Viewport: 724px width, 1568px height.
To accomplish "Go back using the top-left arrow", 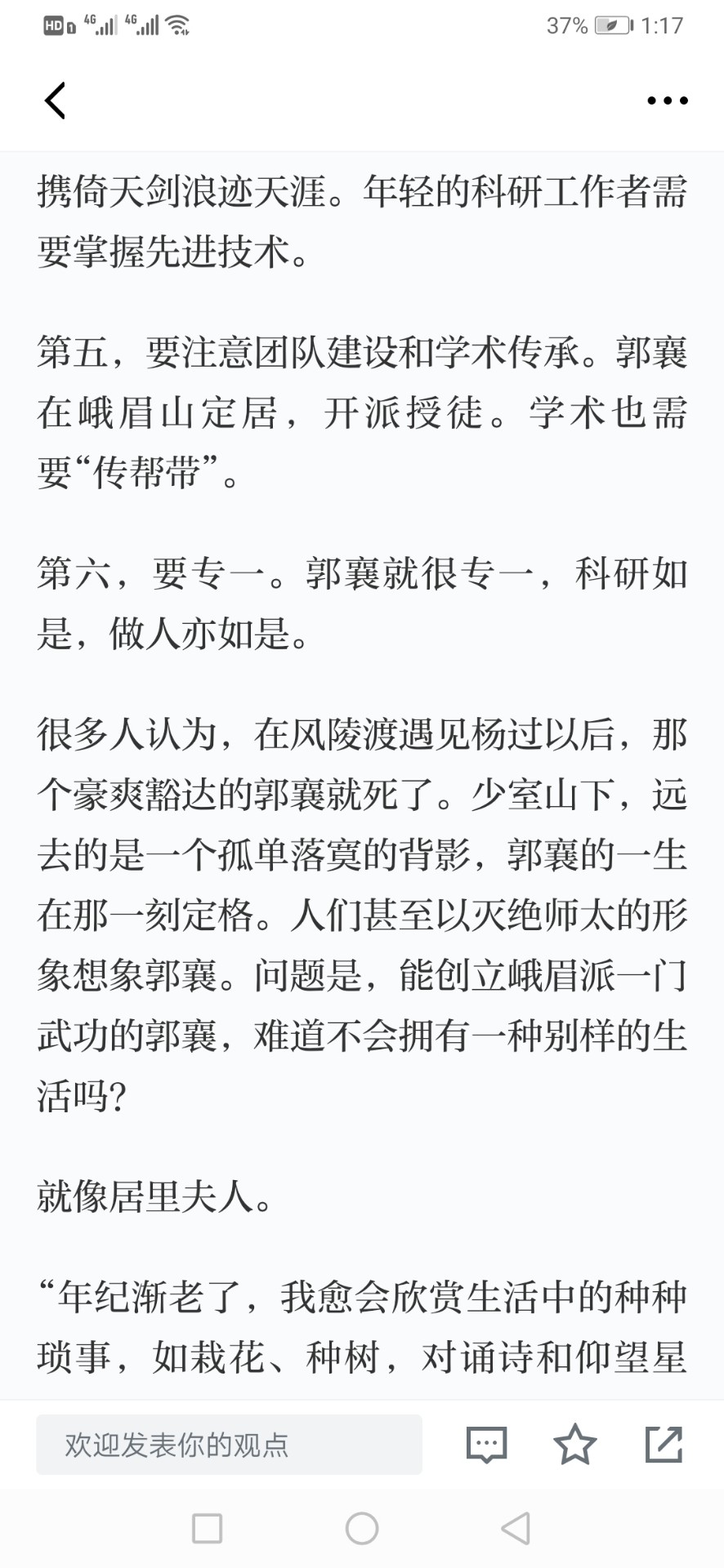I will coord(55,100).
